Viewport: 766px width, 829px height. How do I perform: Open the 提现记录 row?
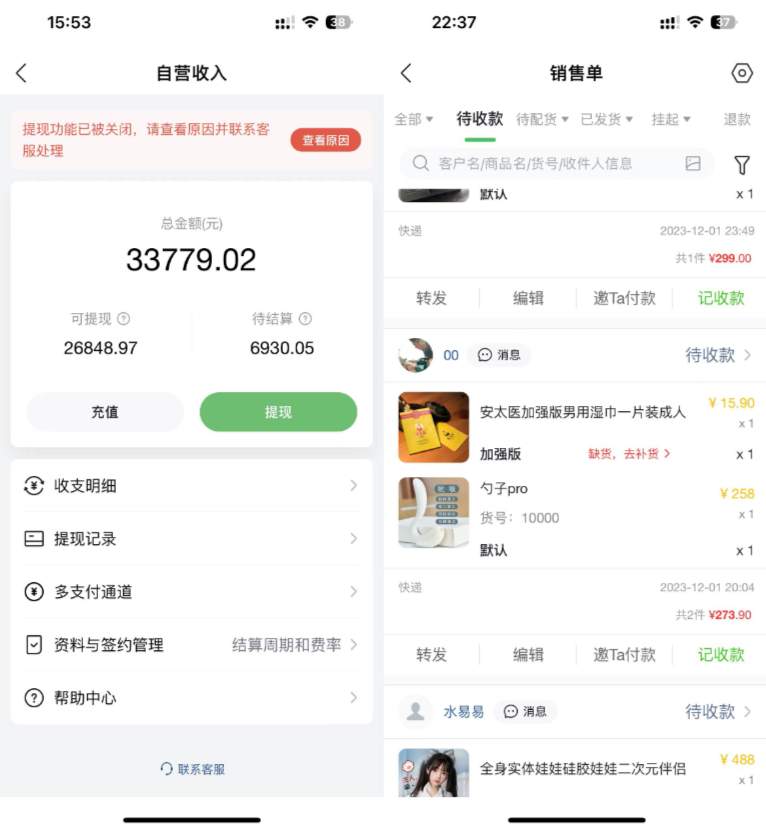click(x=191, y=539)
